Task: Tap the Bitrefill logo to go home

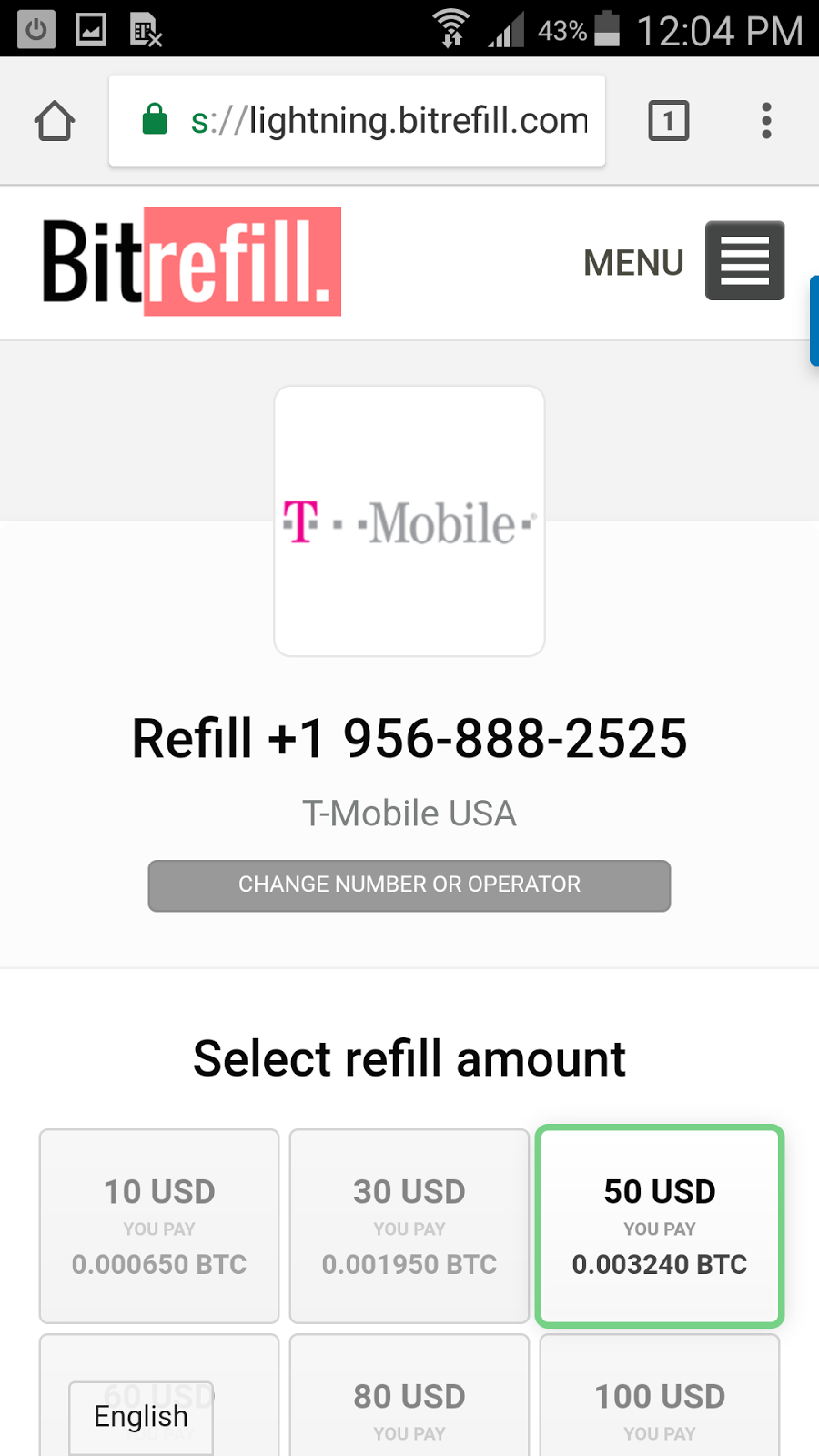Action: point(192,262)
